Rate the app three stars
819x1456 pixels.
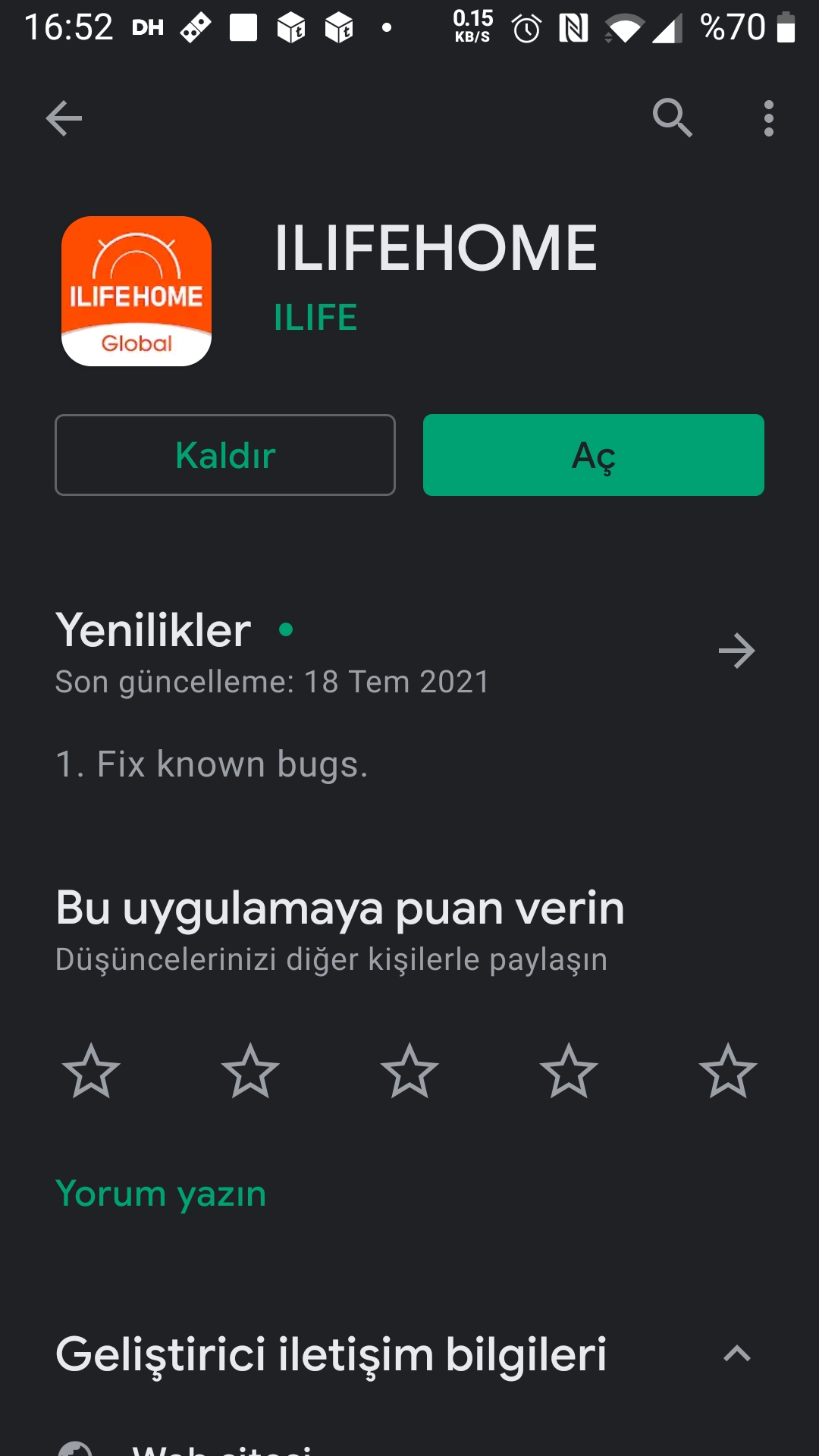click(409, 1071)
